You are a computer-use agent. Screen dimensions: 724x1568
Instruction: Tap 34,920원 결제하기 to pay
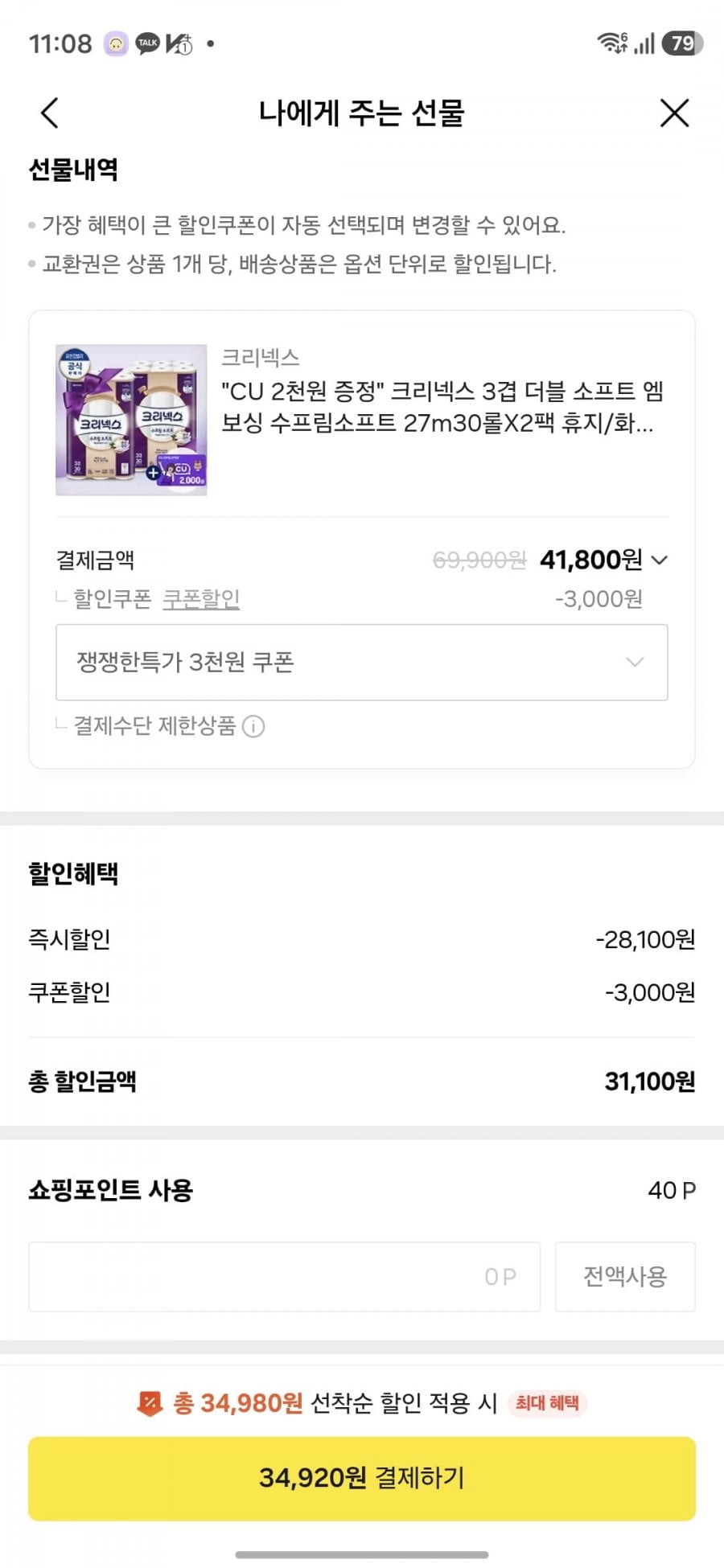point(361,1478)
